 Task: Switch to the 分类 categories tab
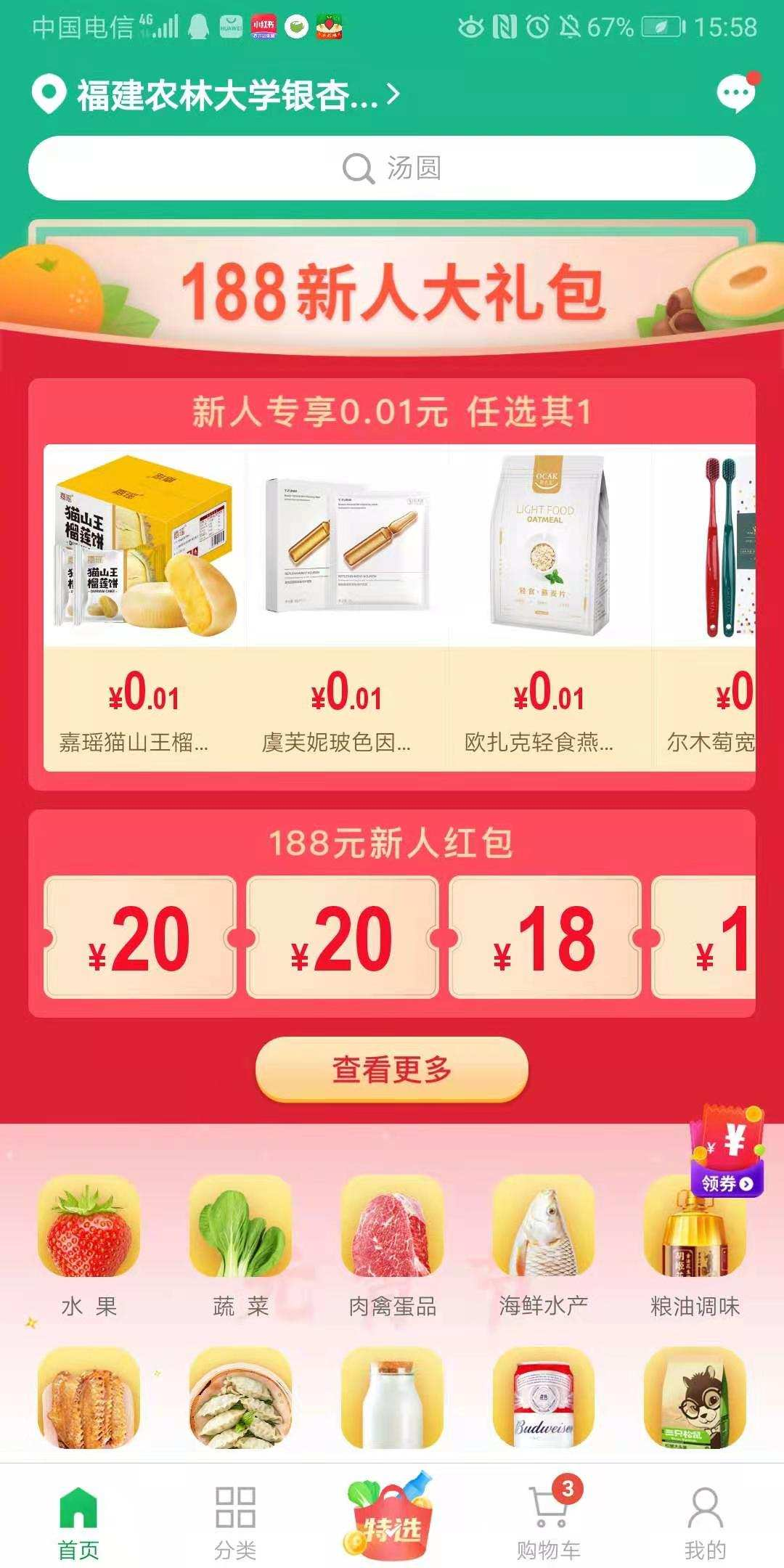(235, 1517)
